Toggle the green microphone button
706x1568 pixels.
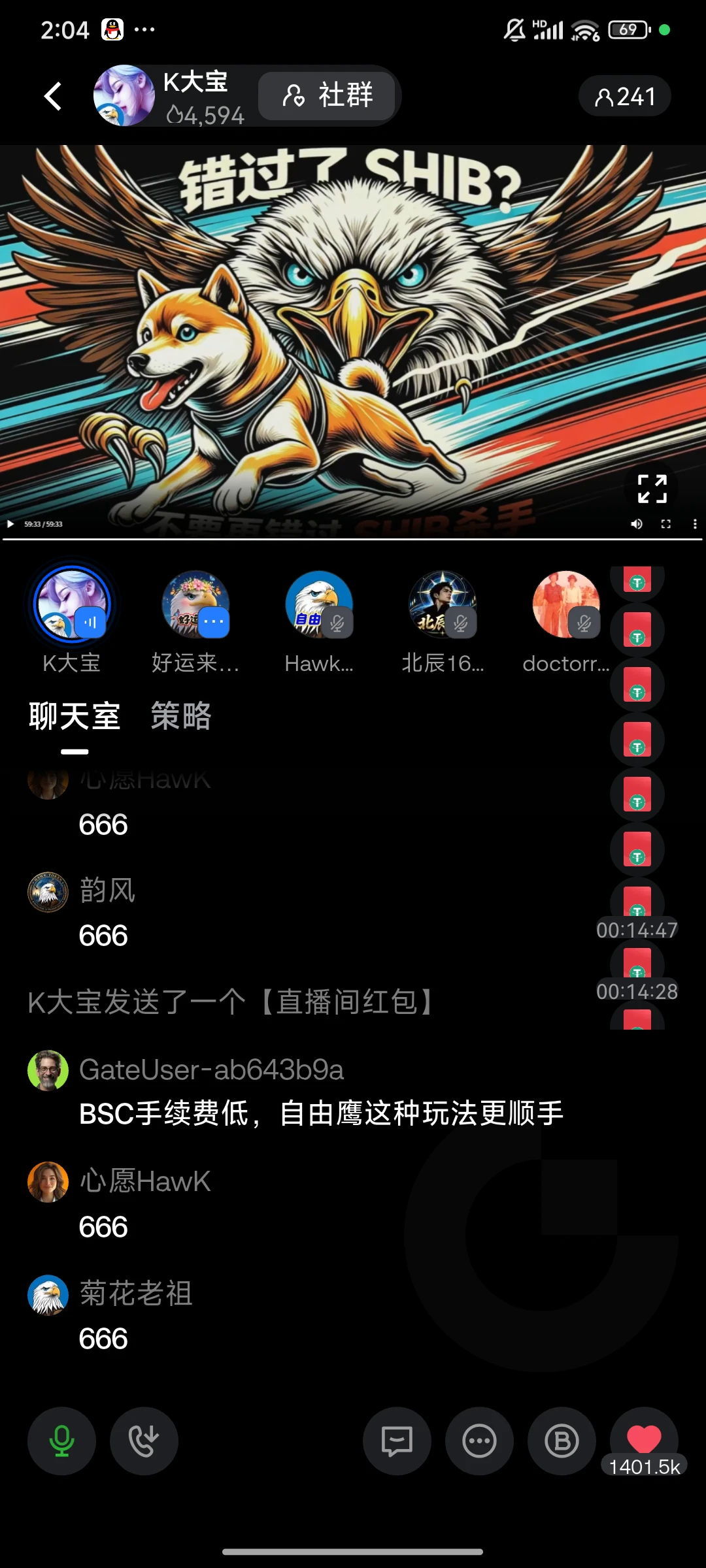pyautogui.click(x=61, y=1441)
